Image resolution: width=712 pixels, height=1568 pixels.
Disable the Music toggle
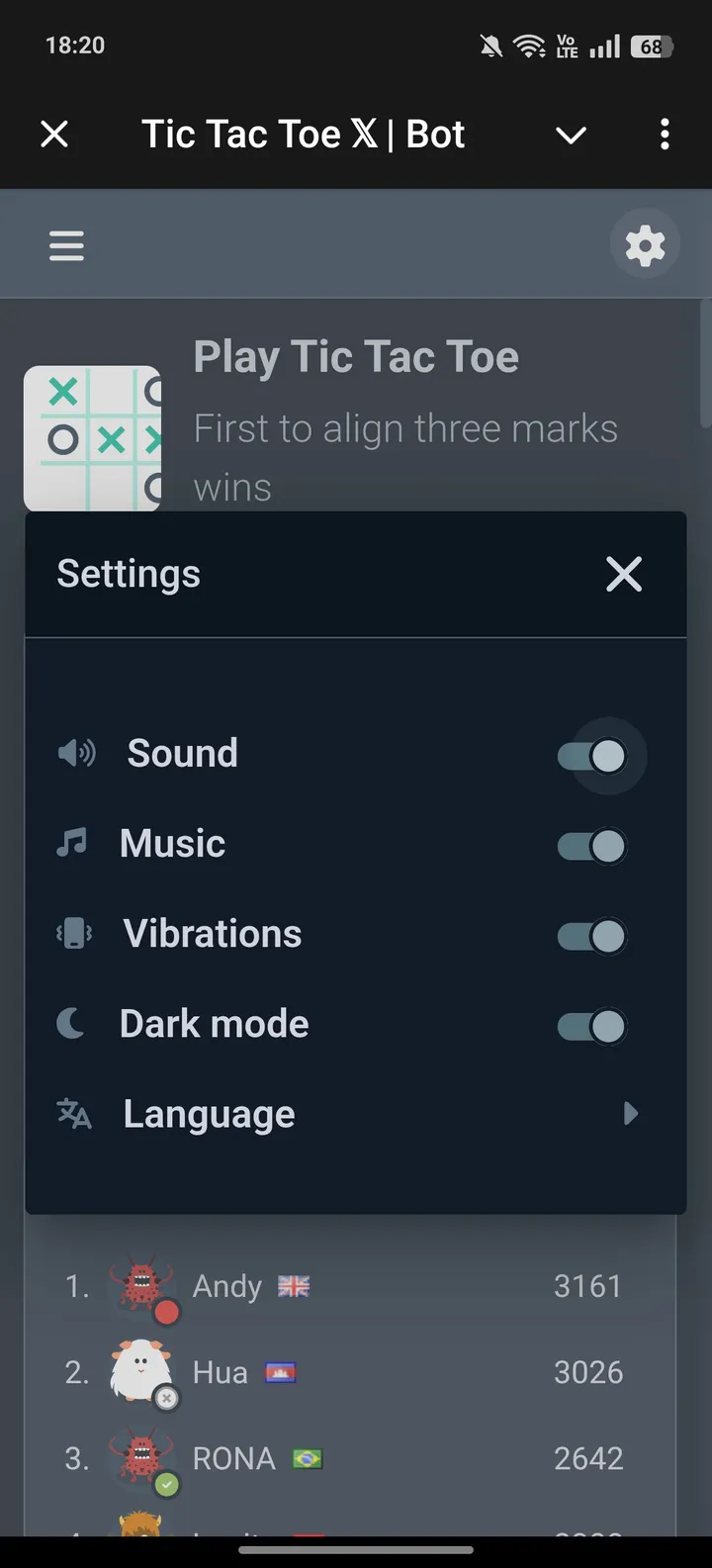[592, 847]
